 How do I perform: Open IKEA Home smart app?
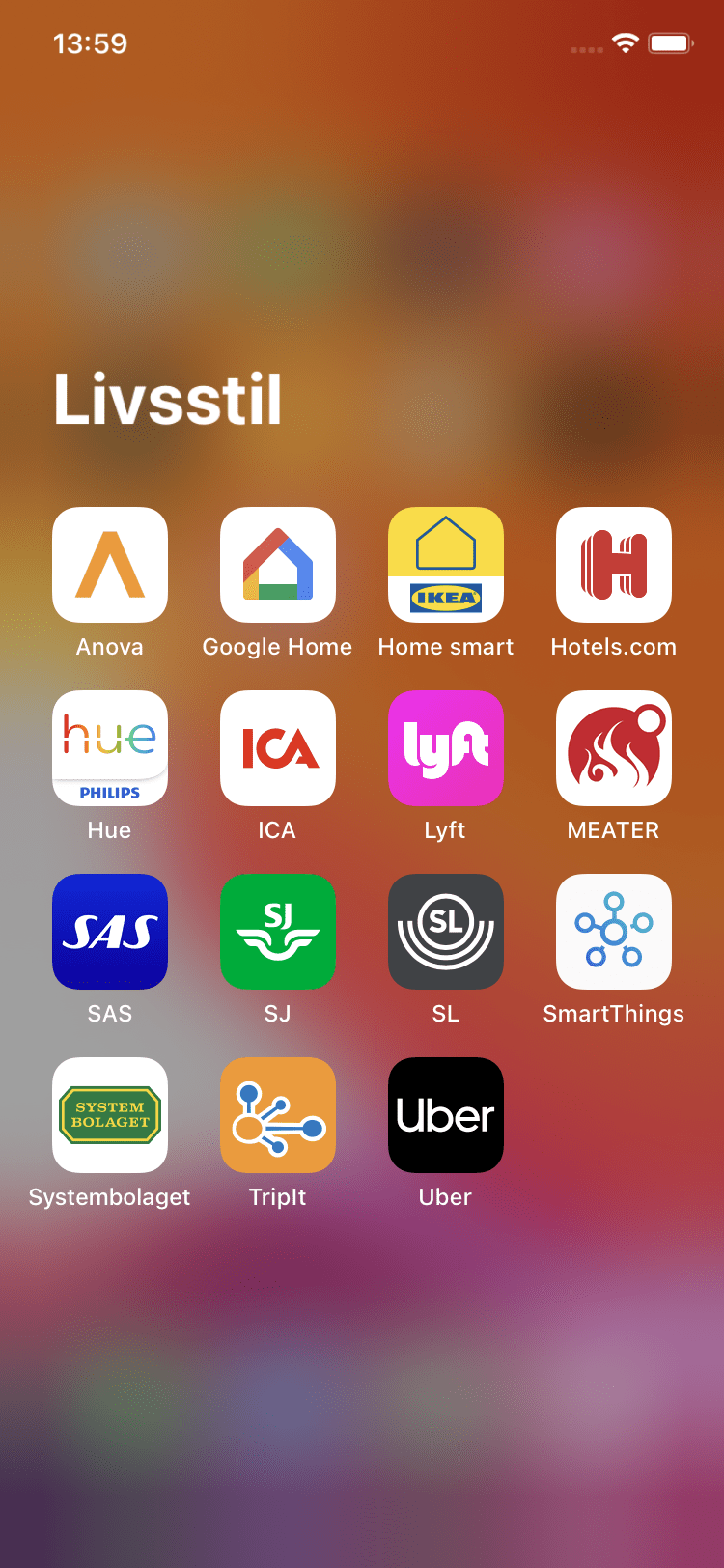coord(446,565)
